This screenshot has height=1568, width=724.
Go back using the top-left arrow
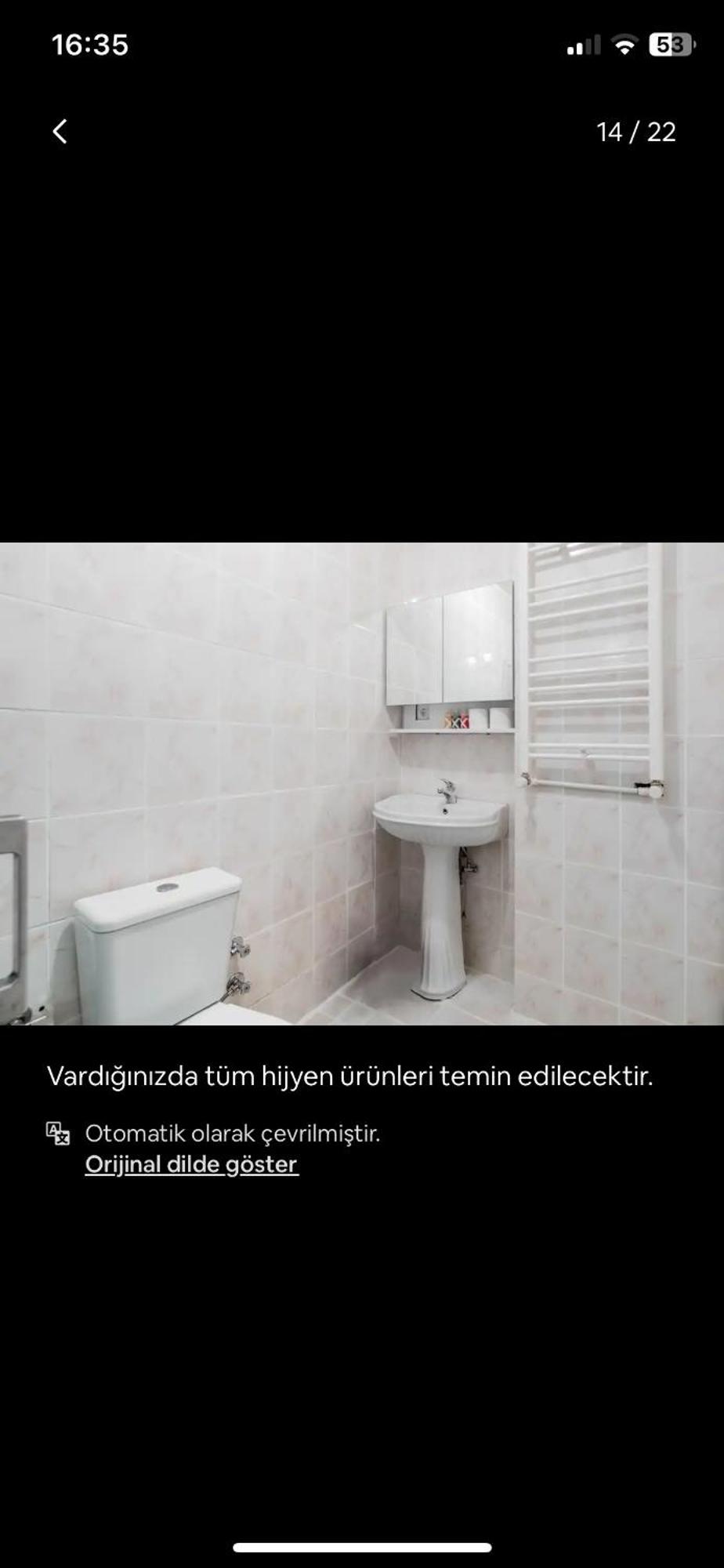coord(60,132)
